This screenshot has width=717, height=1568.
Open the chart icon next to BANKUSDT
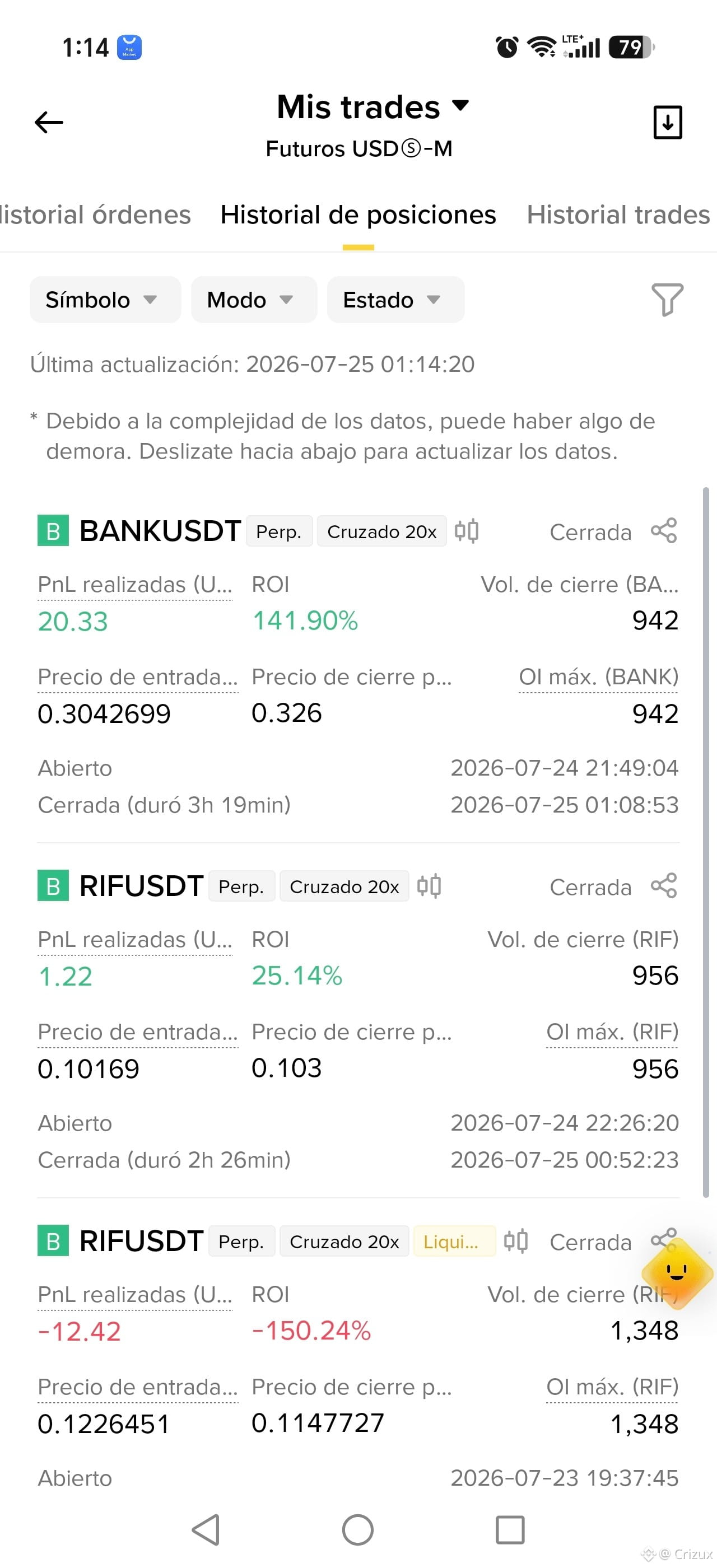pyautogui.click(x=467, y=531)
